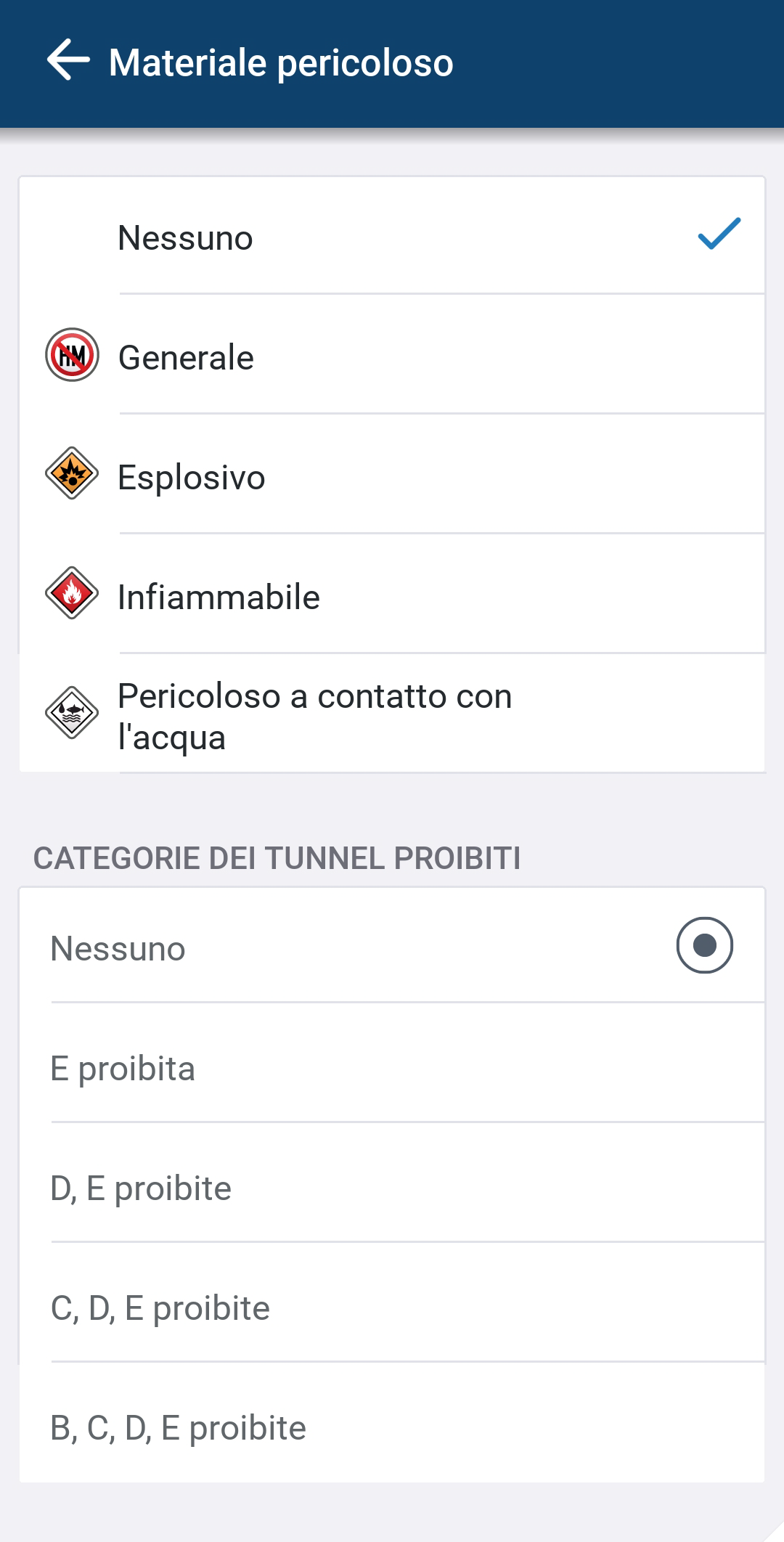
Task: Select Esplosivo as hazardous material
Action: (x=392, y=476)
